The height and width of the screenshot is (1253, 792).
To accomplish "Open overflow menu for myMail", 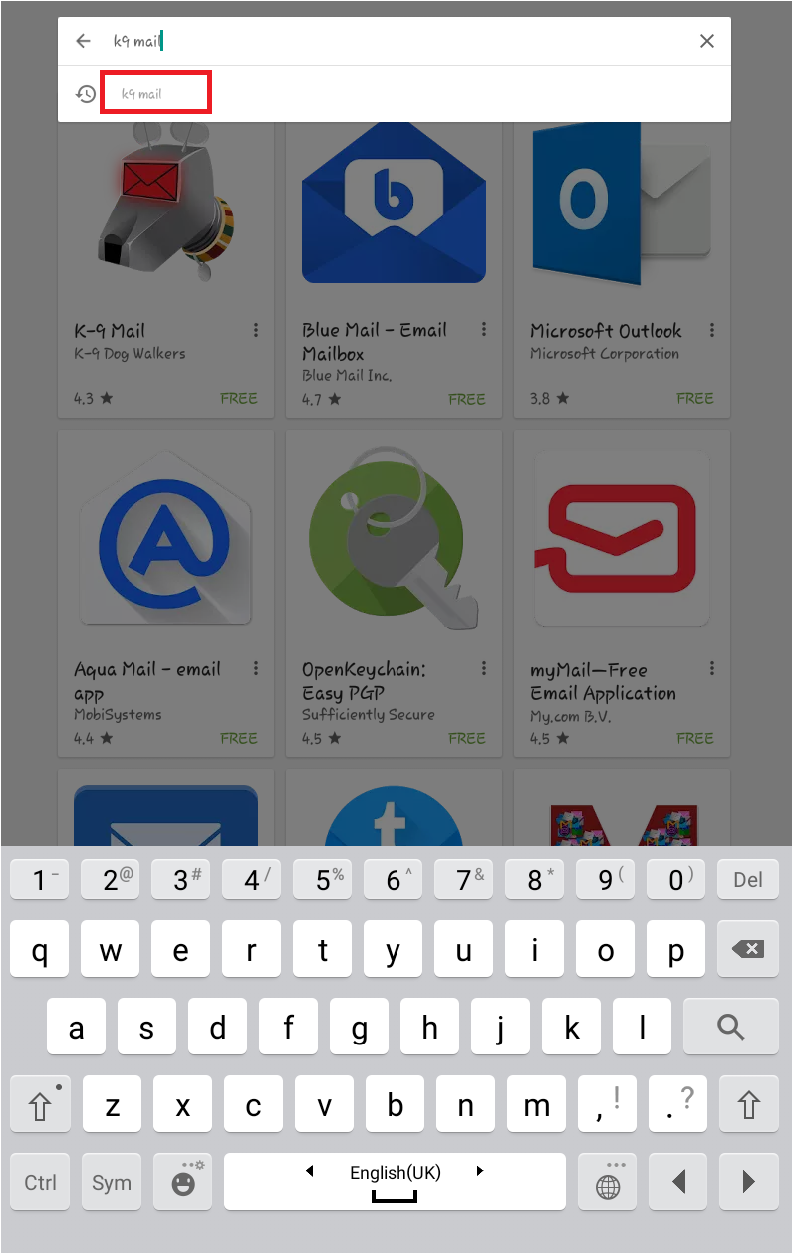I will pos(712,668).
